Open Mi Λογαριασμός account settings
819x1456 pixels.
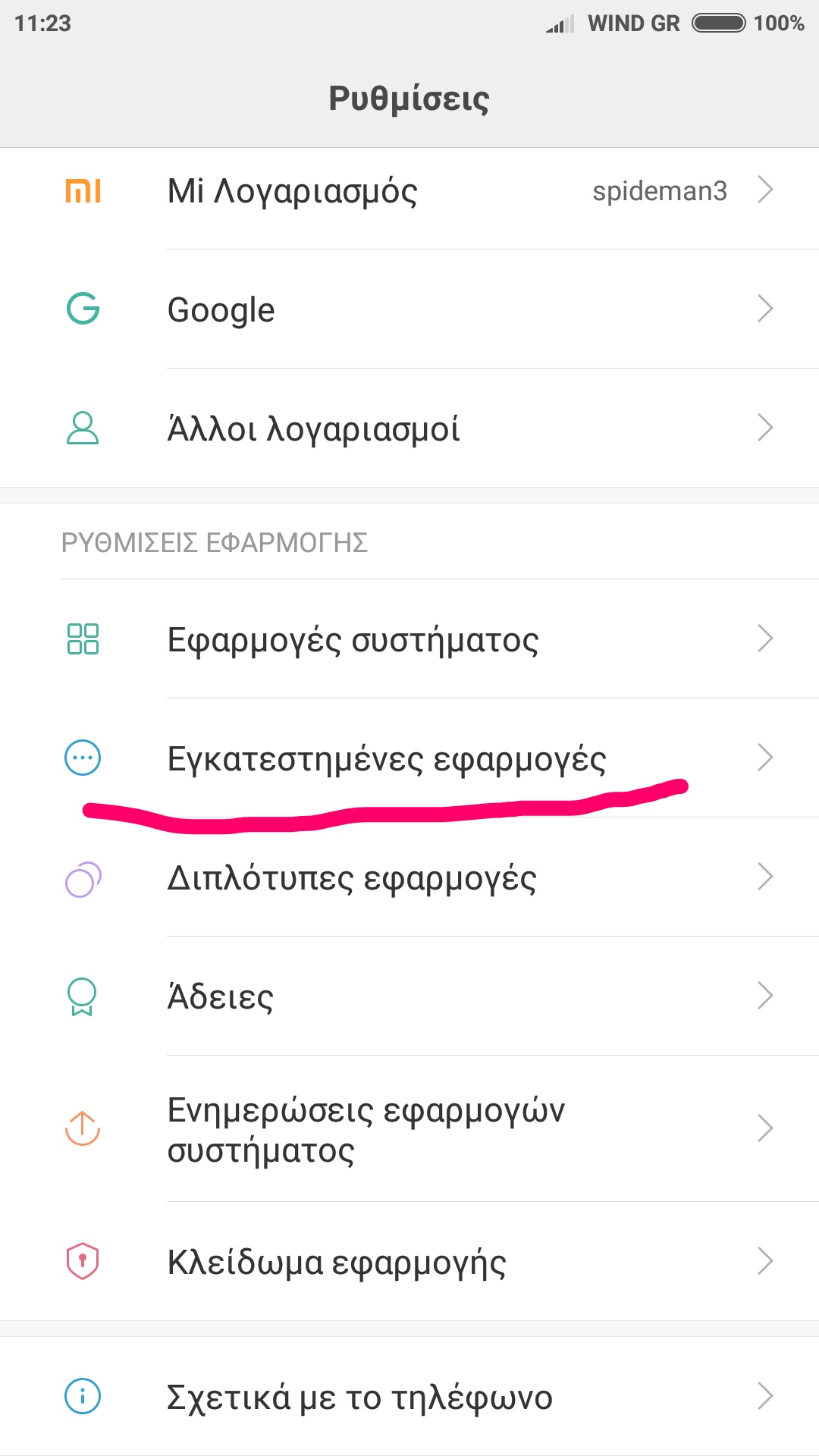[409, 191]
